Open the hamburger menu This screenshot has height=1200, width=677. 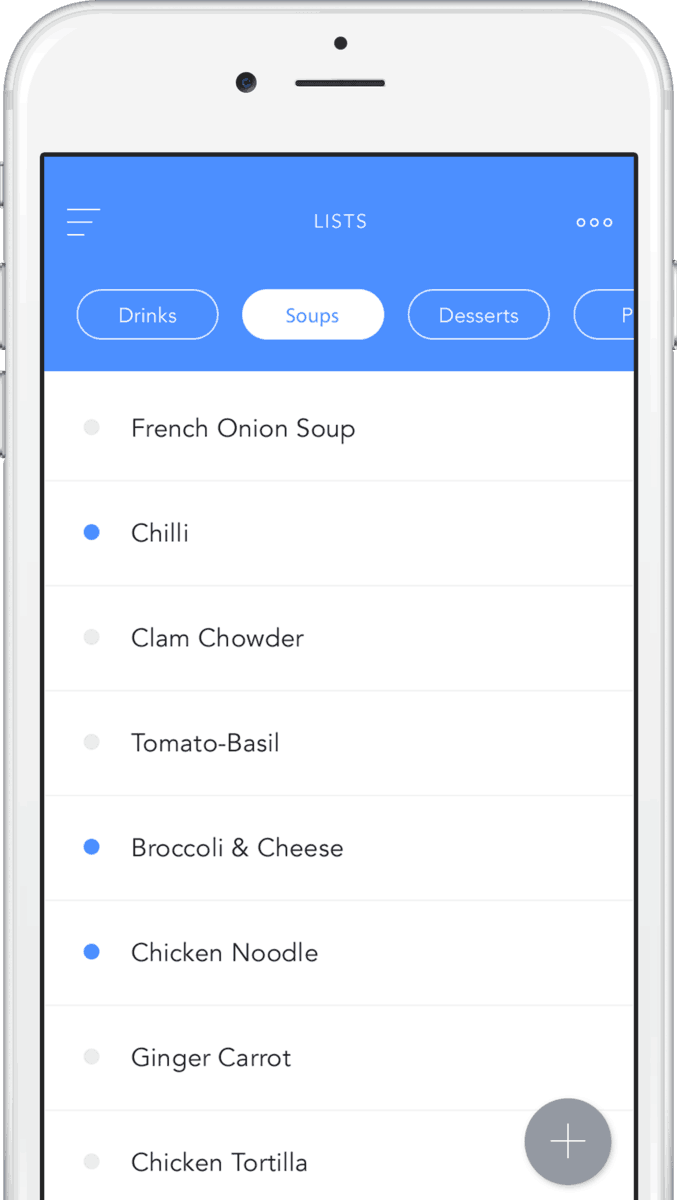click(83, 222)
